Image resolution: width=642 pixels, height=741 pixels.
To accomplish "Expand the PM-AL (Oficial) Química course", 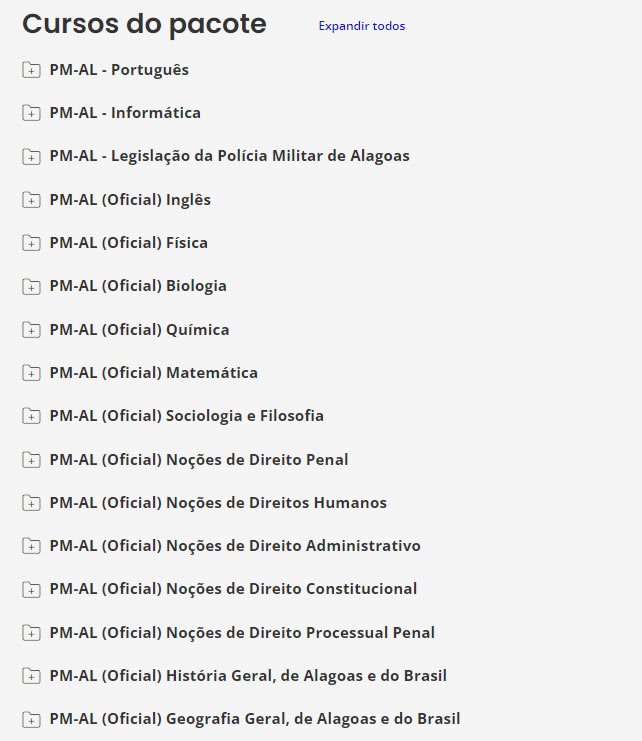I will point(139,330).
